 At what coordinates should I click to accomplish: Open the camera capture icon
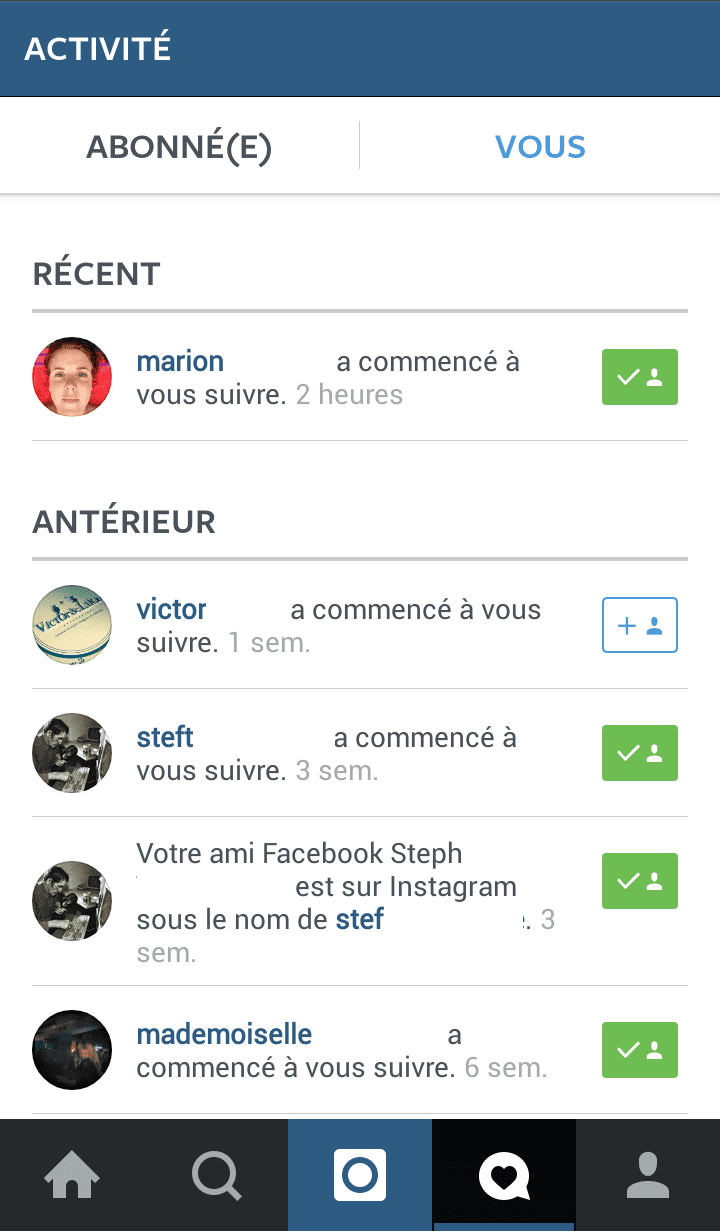360,1175
